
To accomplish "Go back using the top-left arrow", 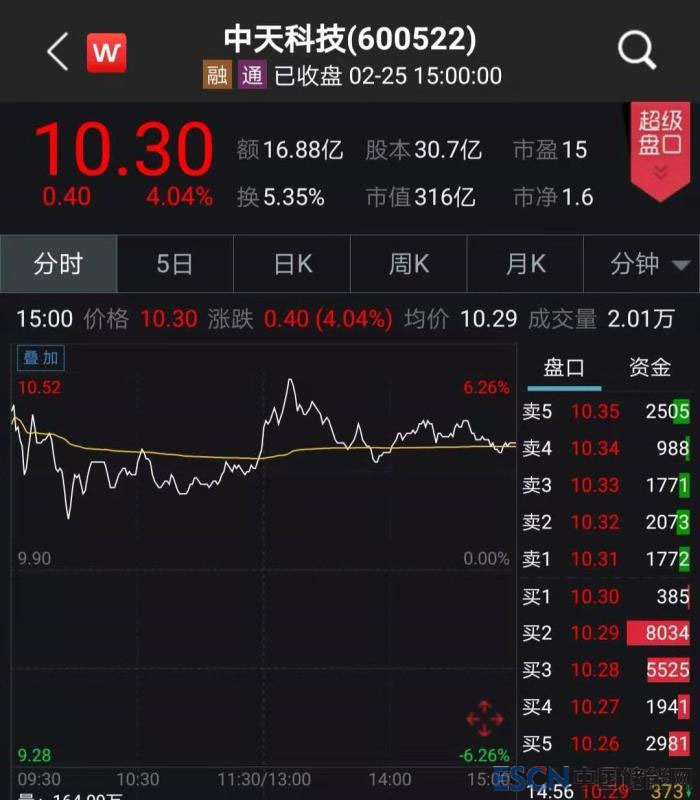I will point(58,51).
